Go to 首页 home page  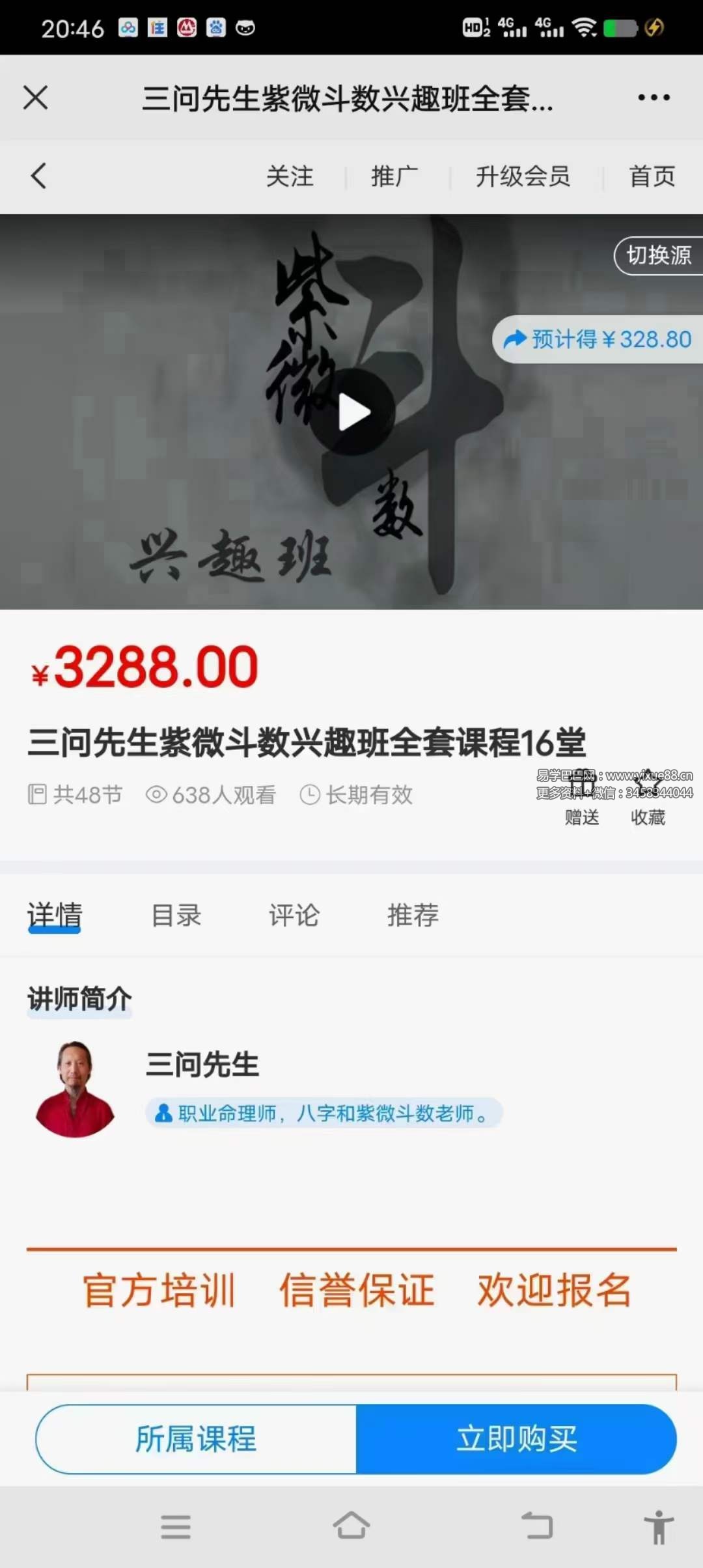(652, 176)
